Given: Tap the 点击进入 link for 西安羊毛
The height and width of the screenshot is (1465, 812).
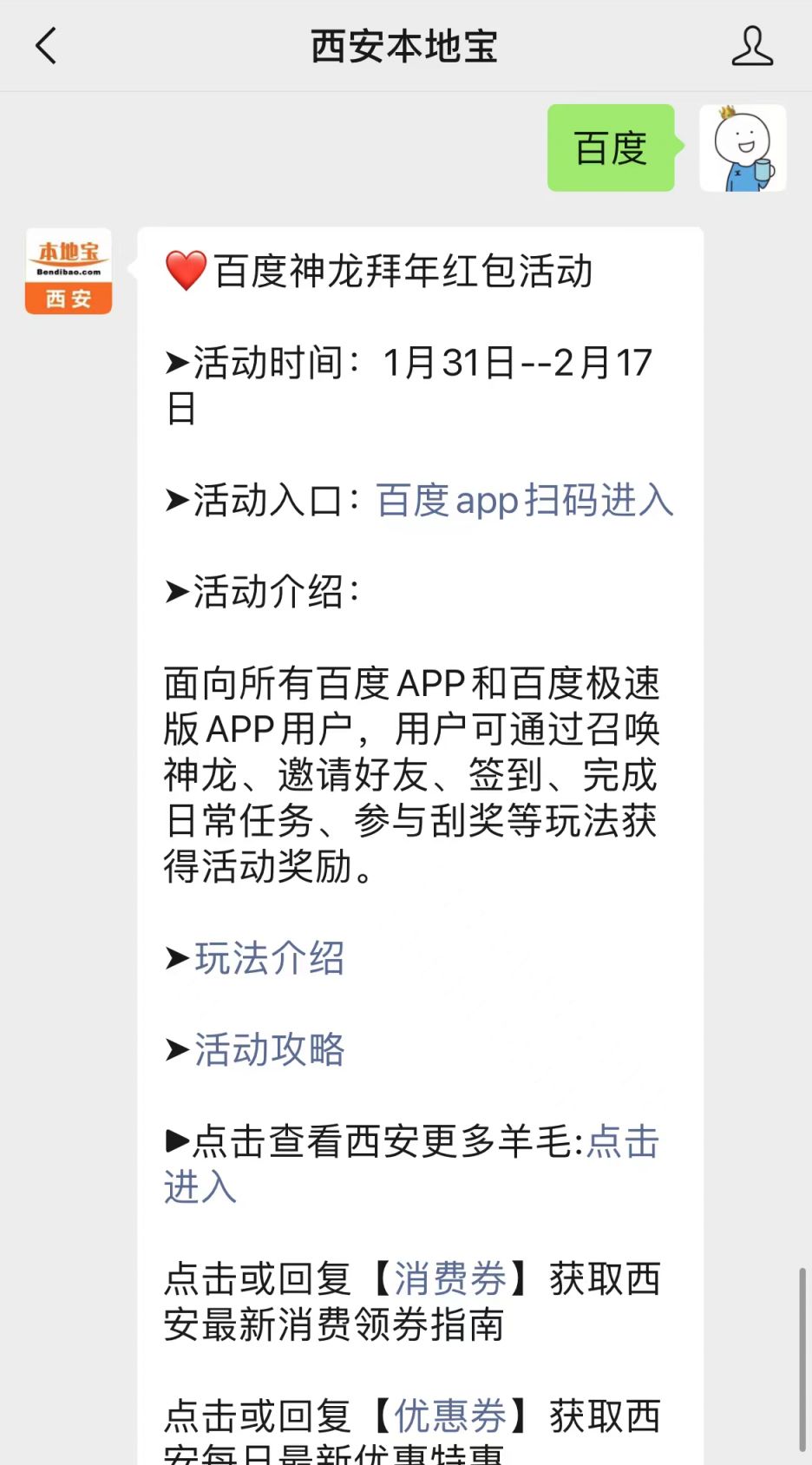Looking at the screenshot, I should tap(623, 1144).
